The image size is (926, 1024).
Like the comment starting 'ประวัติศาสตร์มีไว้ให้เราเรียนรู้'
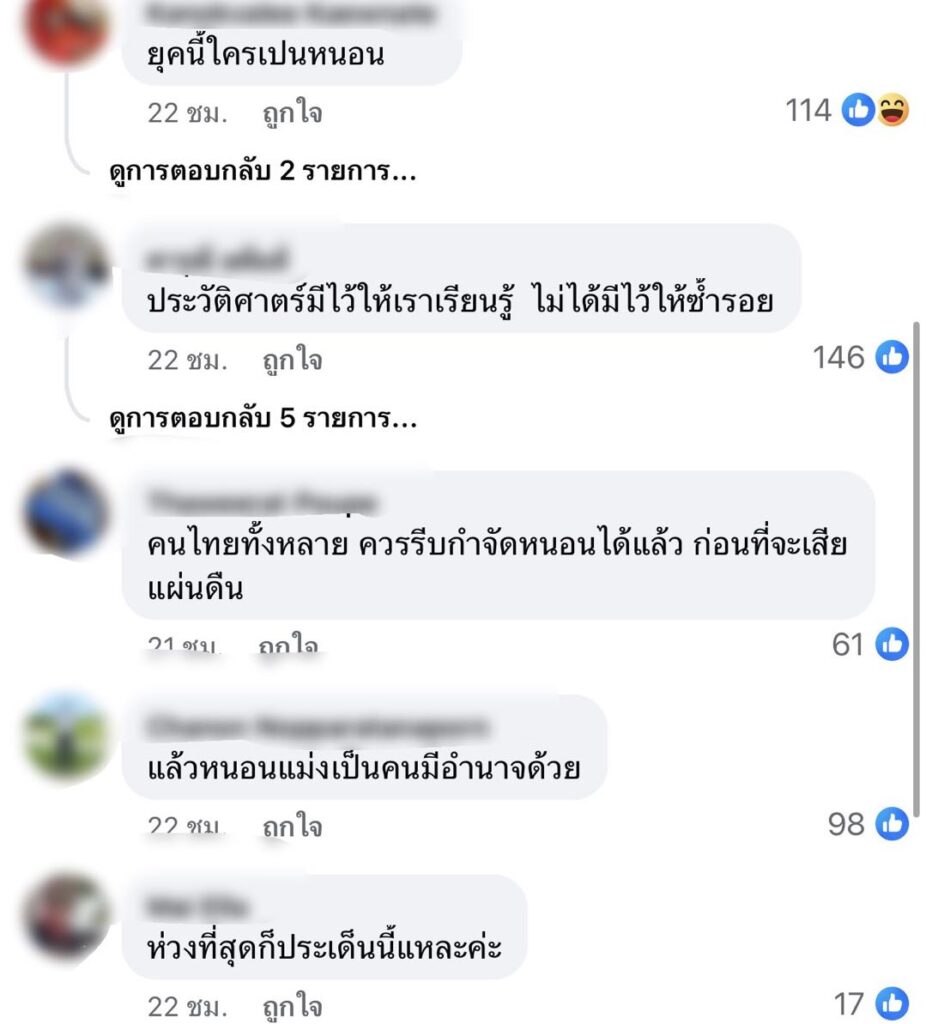tap(292, 359)
